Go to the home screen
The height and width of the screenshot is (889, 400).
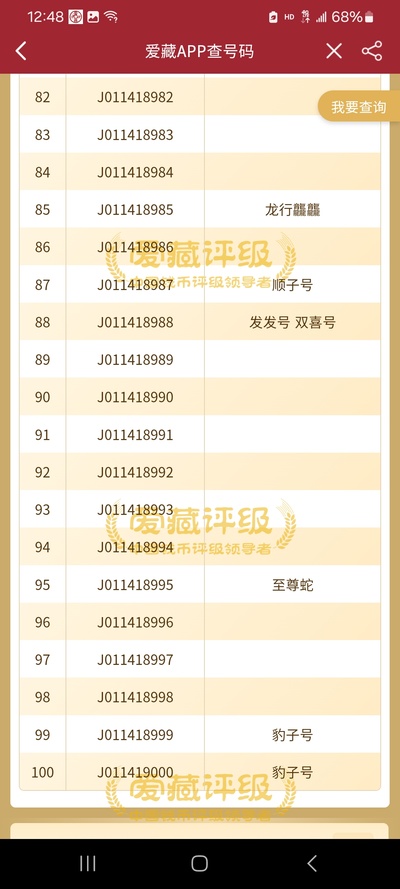(x=199, y=863)
